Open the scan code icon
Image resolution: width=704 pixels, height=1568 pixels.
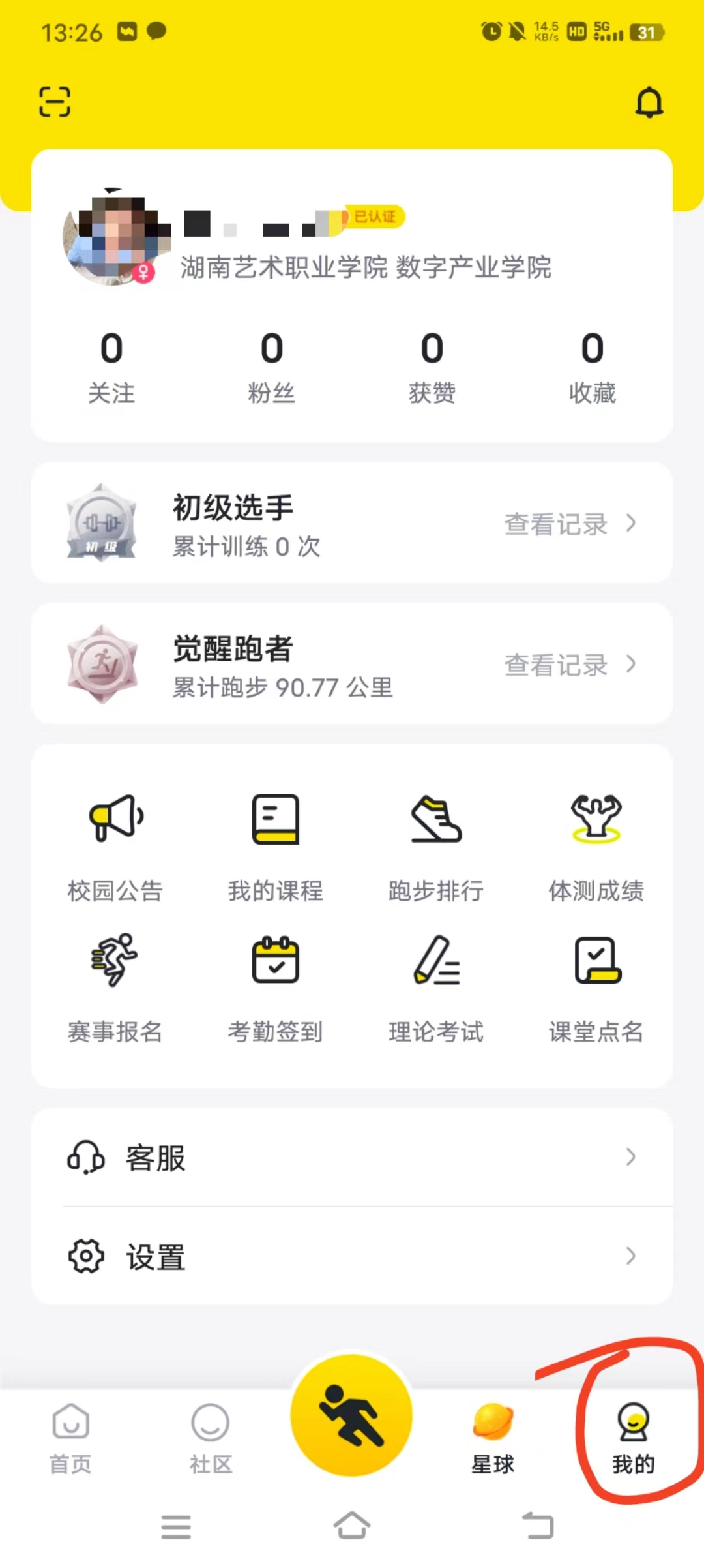point(55,102)
